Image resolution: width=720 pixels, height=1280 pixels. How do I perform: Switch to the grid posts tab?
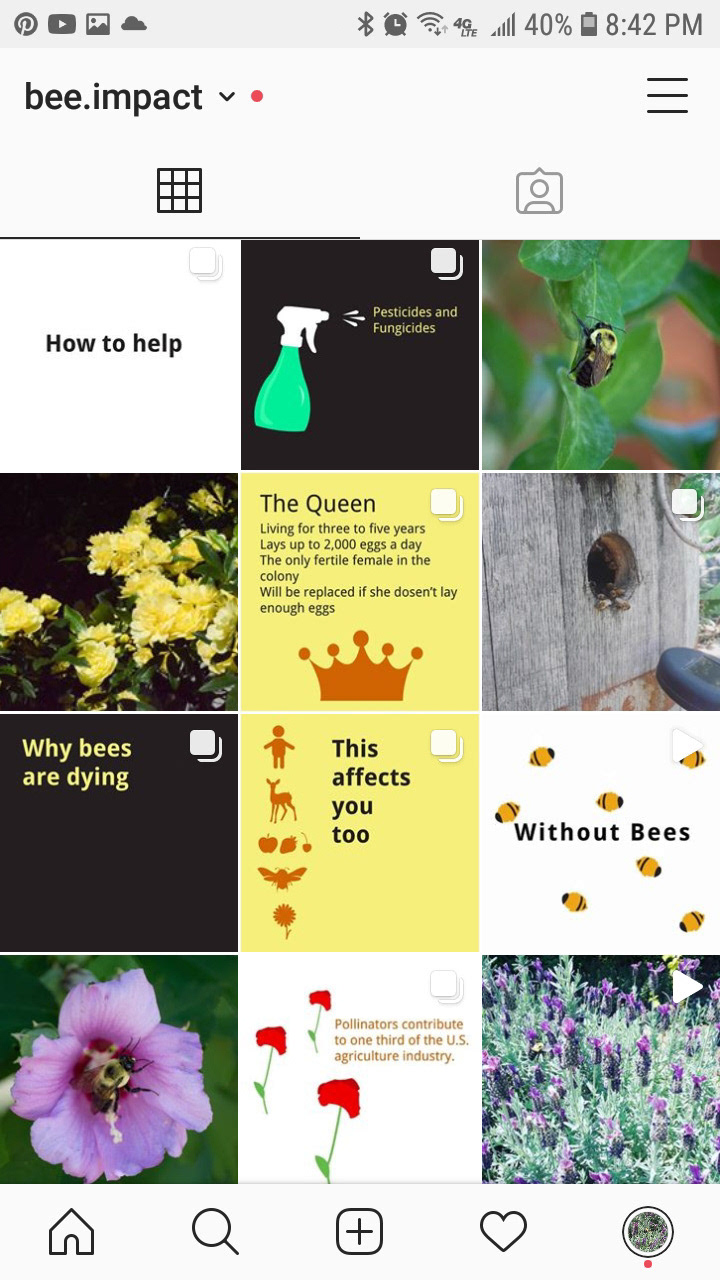click(180, 190)
